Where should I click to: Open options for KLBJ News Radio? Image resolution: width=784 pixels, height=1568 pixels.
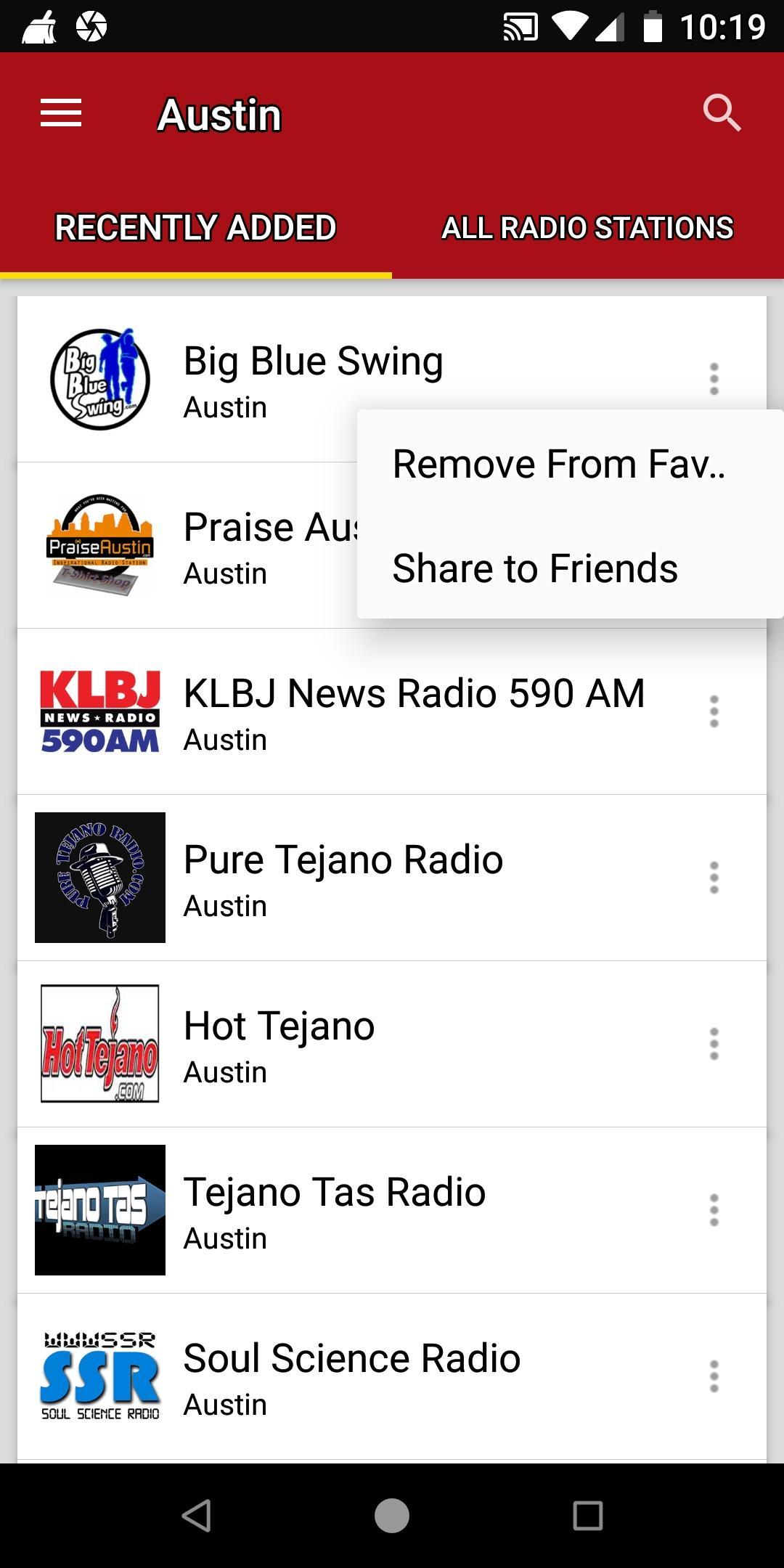tap(714, 711)
